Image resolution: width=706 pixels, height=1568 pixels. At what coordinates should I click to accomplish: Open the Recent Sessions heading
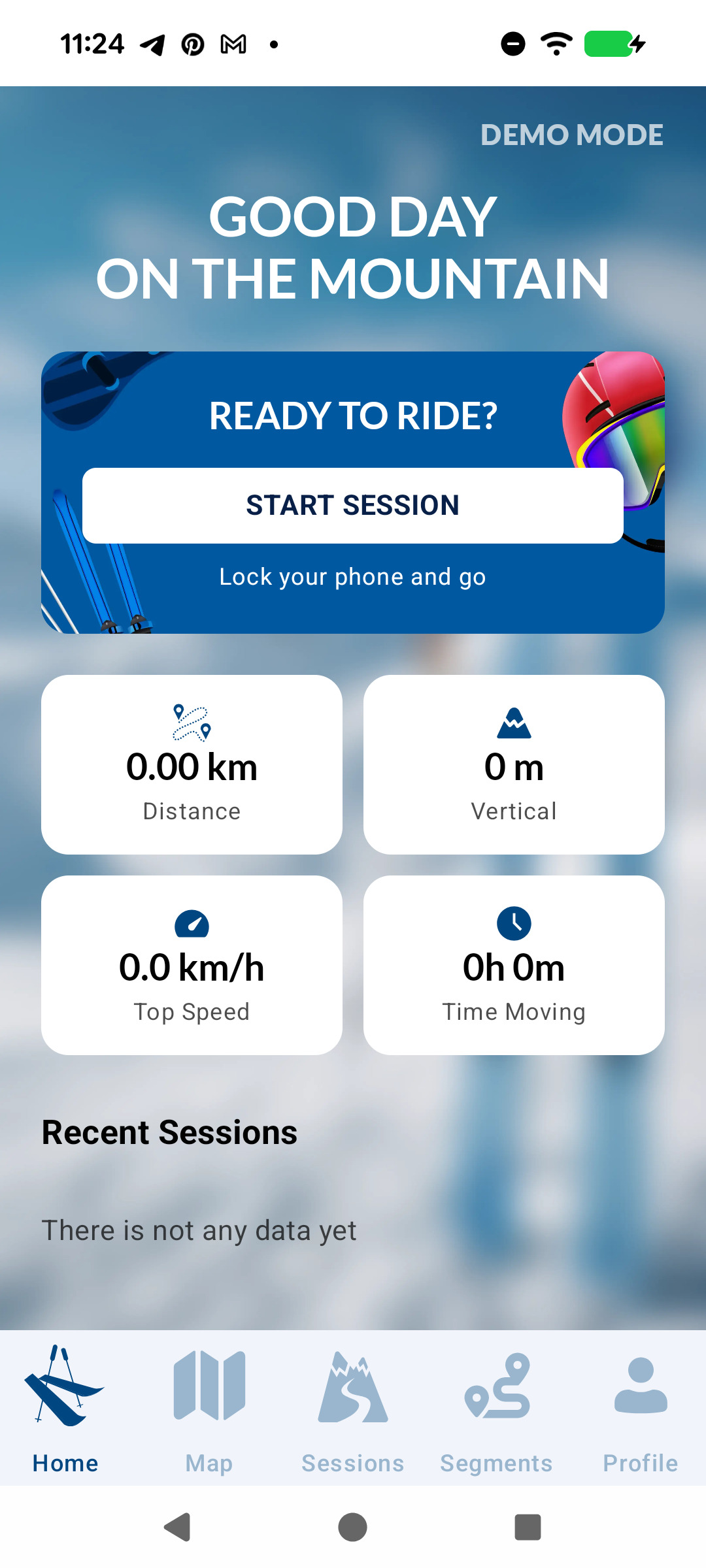[x=169, y=1132]
